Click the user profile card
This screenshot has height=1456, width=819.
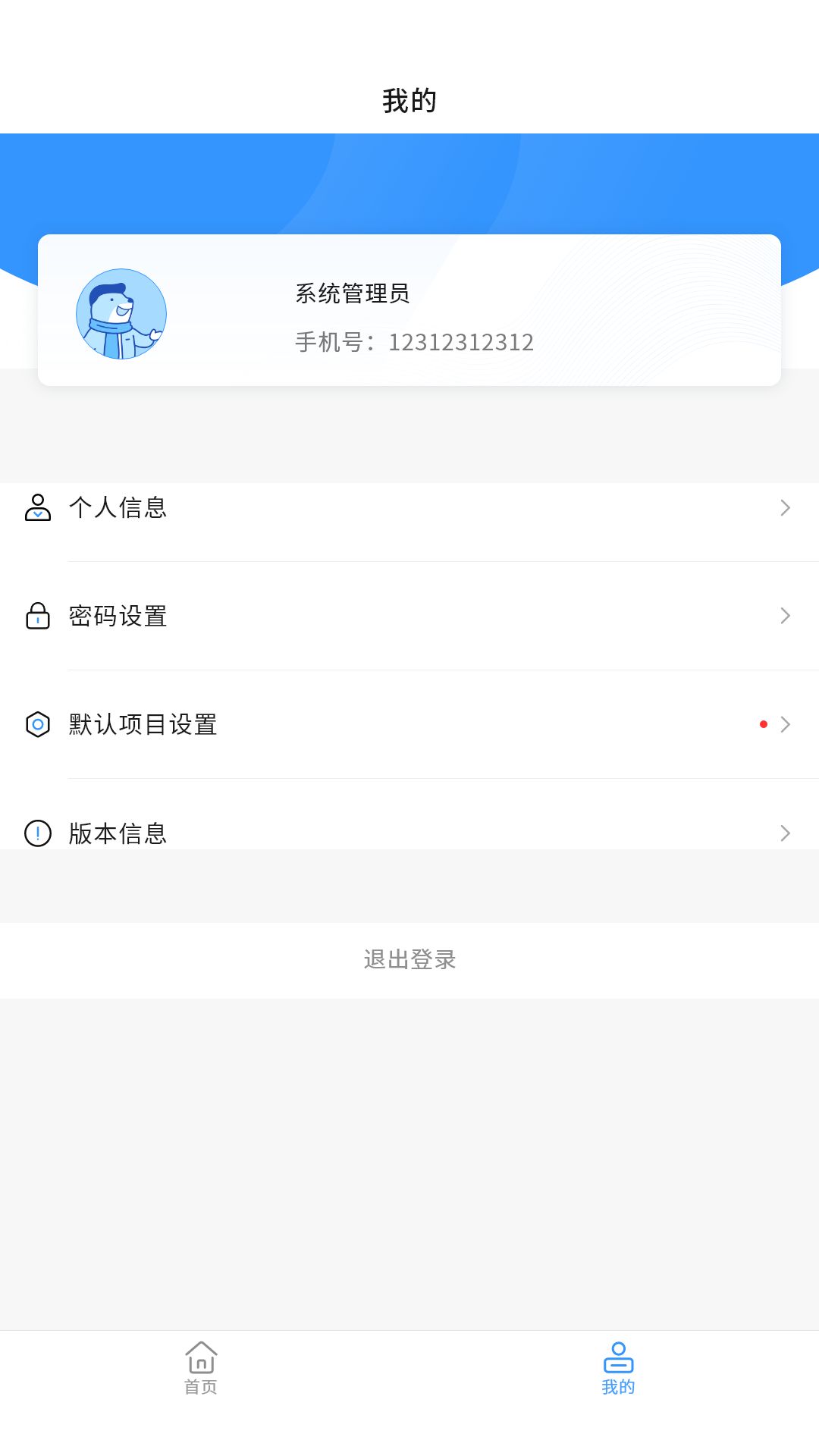click(x=409, y=311)
